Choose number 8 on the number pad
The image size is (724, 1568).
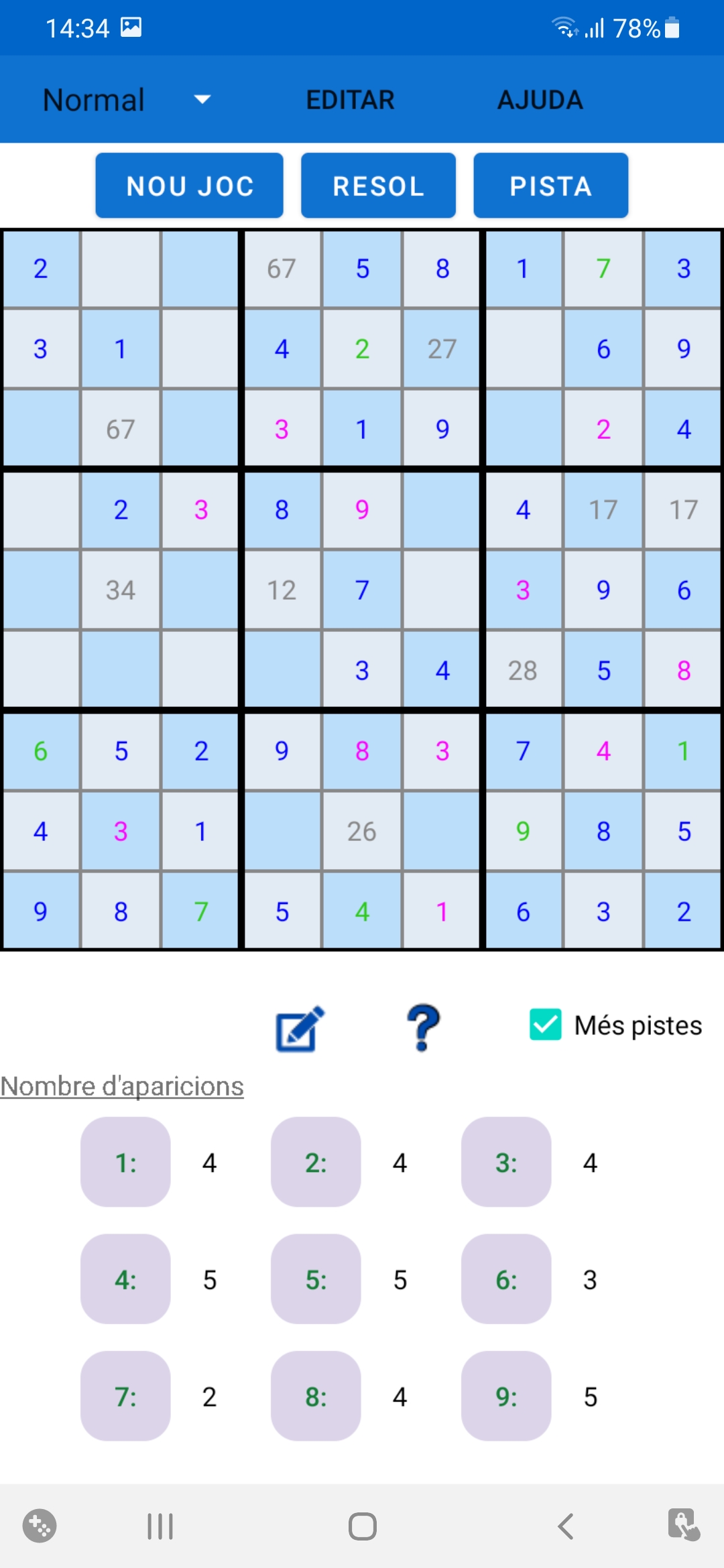(x=316, y=1396)
